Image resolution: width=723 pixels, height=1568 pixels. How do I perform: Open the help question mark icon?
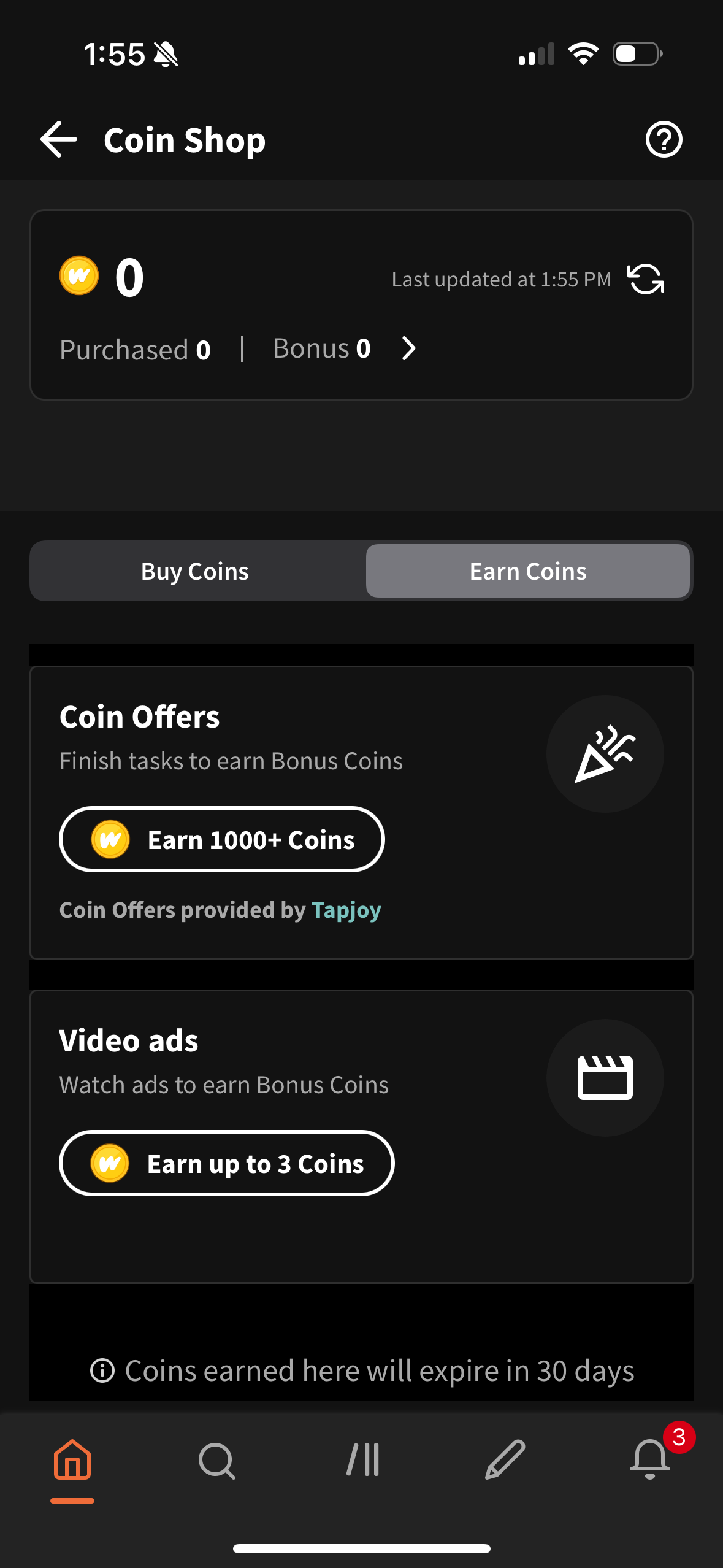664,139
